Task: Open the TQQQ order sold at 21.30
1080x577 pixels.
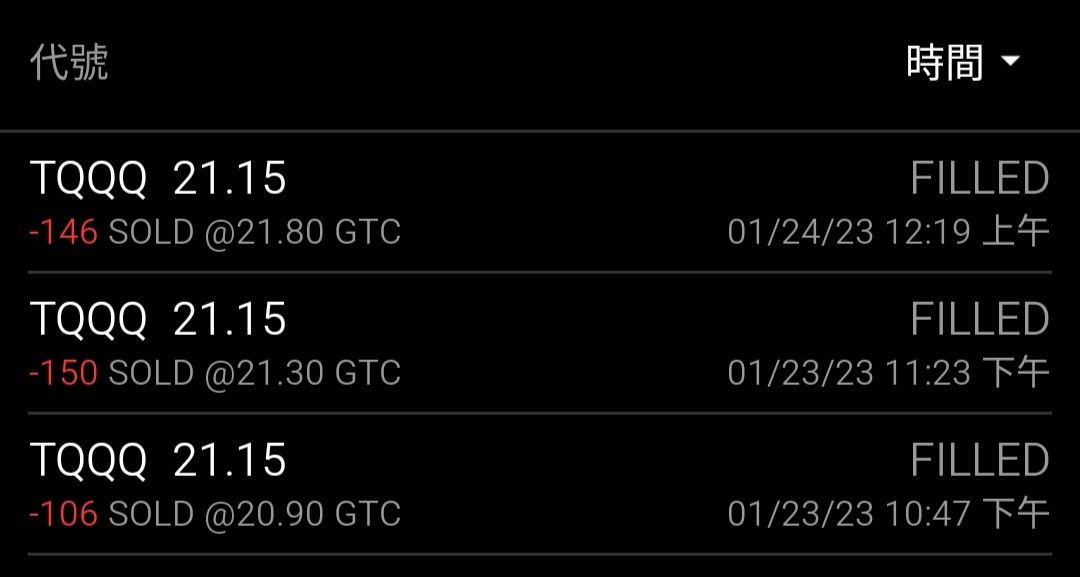Action: [x=540, y=344]
